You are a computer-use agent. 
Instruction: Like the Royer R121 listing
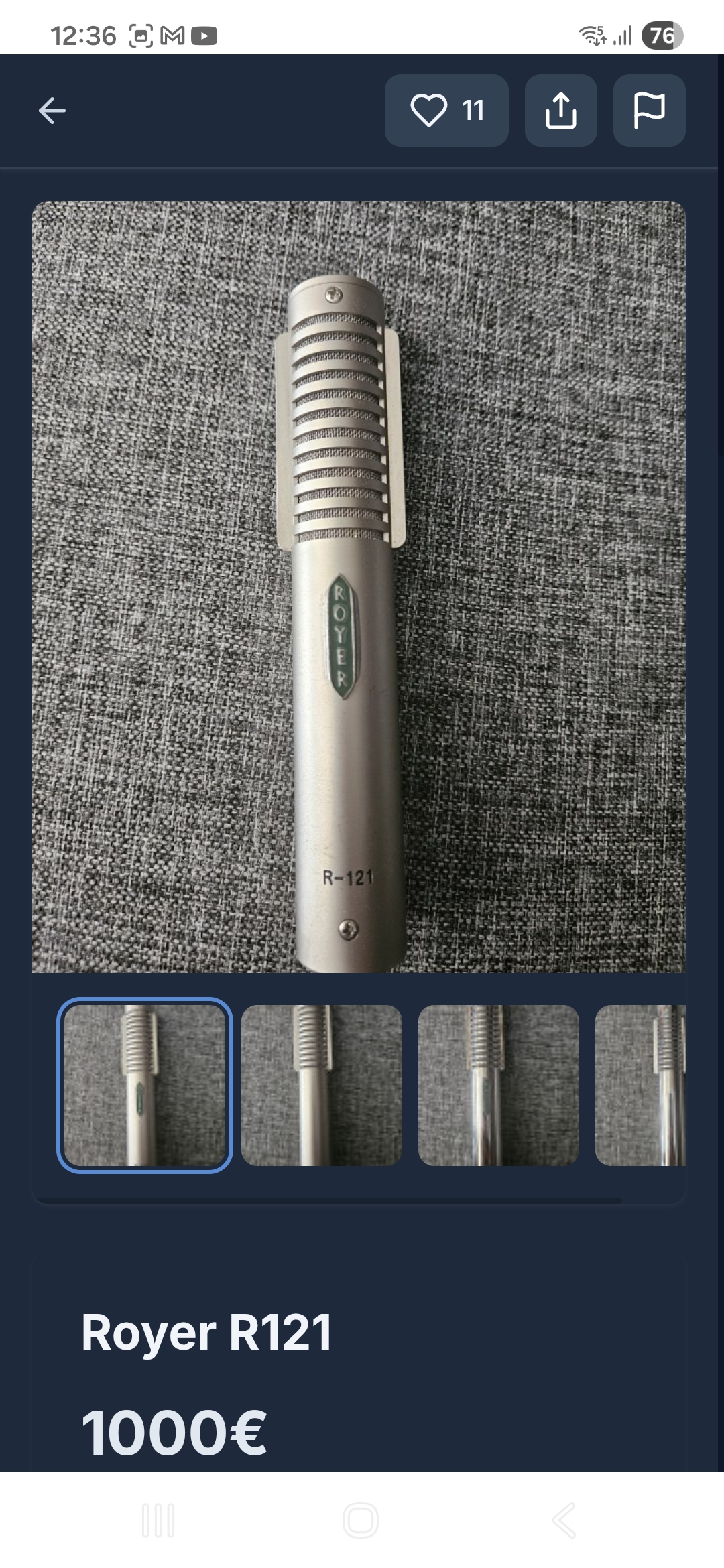[446, 111]
